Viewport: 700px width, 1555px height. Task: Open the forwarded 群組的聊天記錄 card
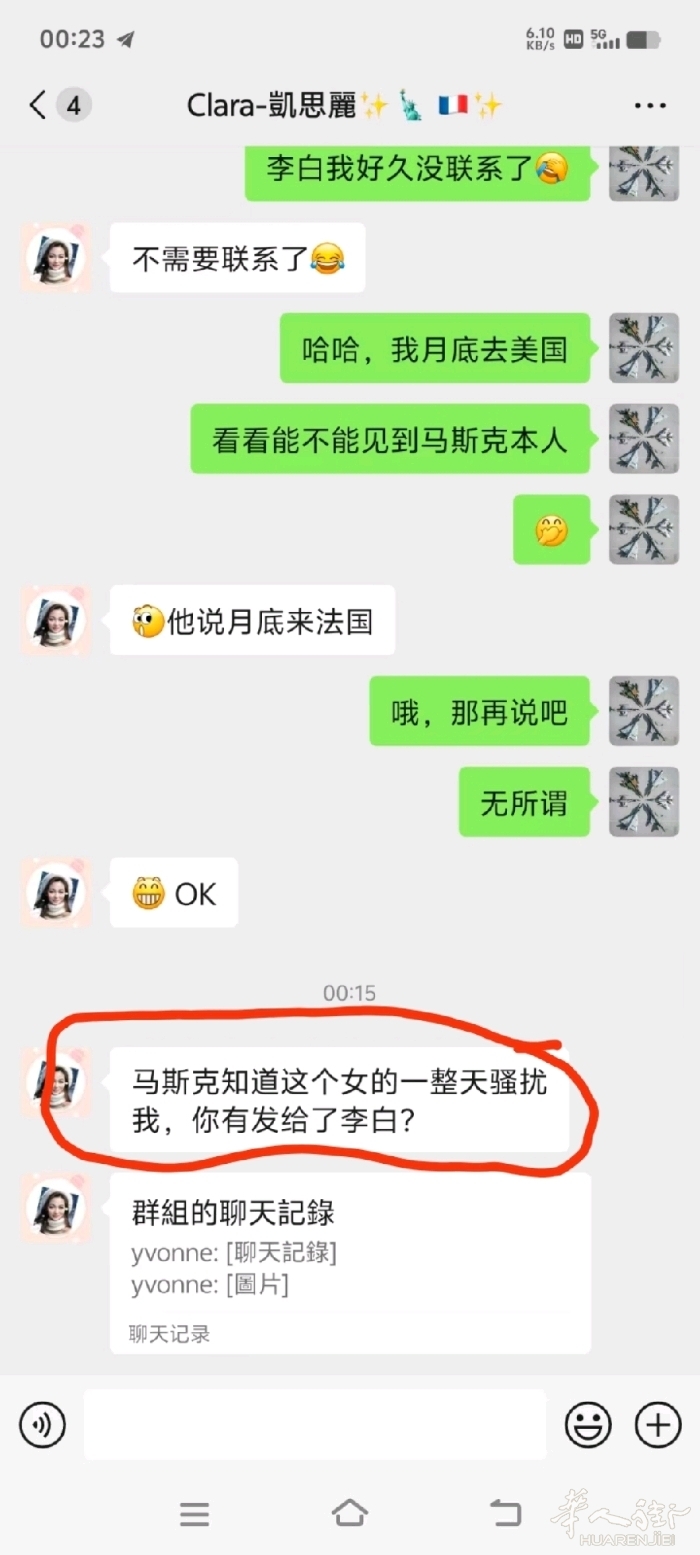click(350, 1262)
